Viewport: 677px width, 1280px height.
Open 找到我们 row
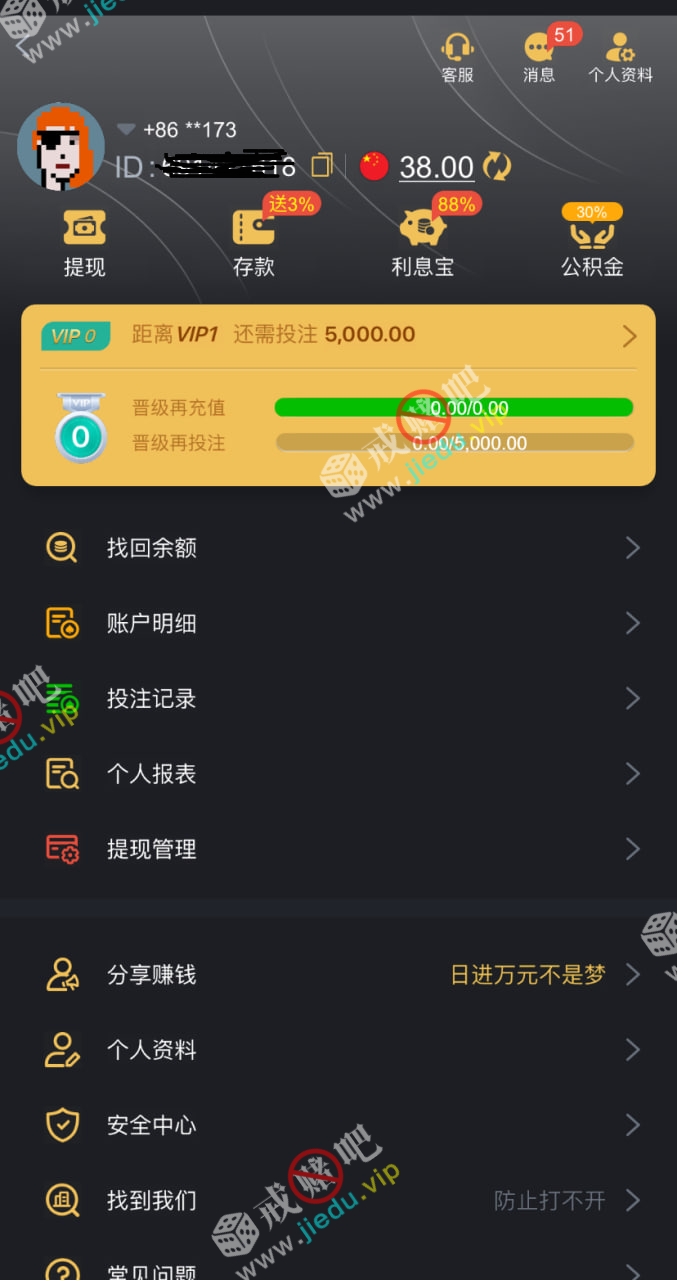(338, 1200)
